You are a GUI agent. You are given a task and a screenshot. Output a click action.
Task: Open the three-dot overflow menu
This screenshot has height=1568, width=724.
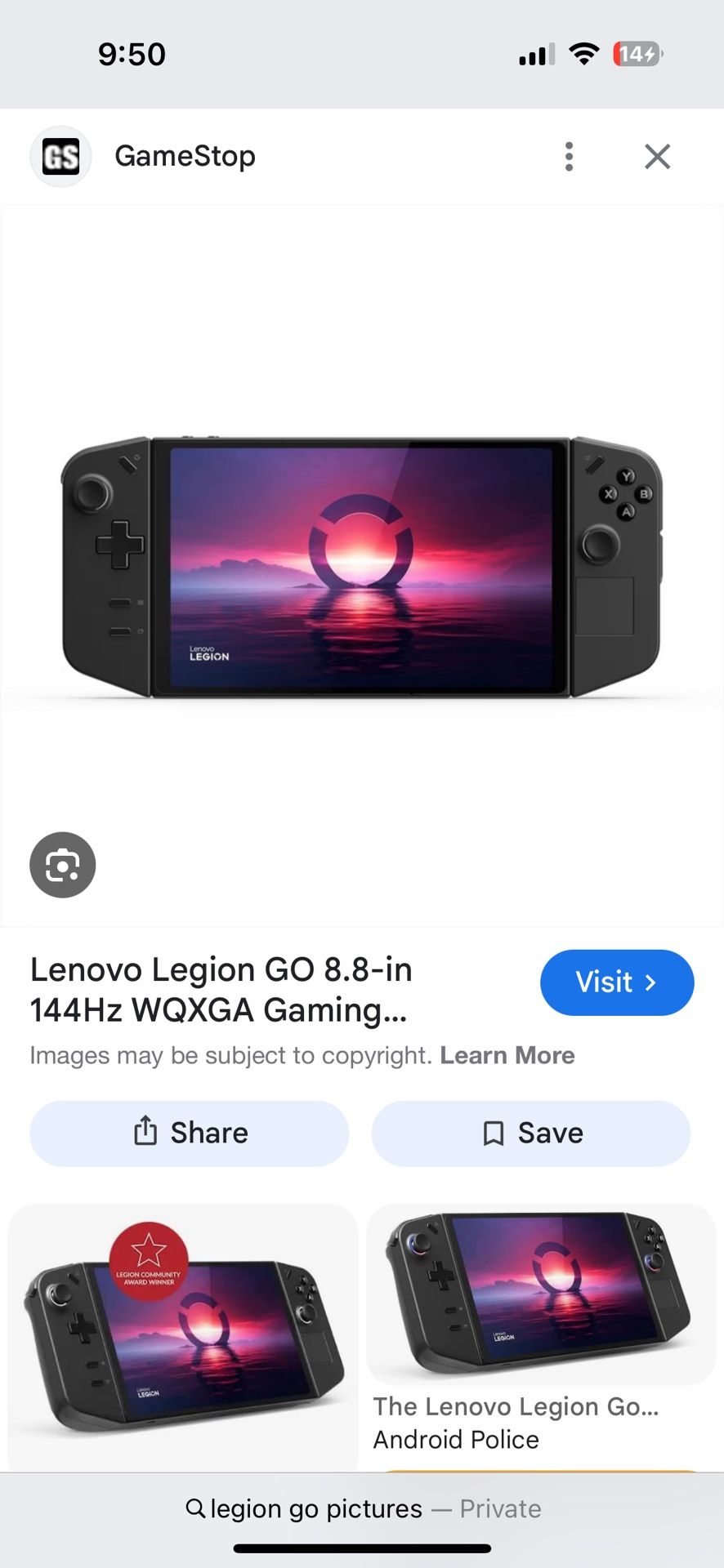[x=569, y=156]
